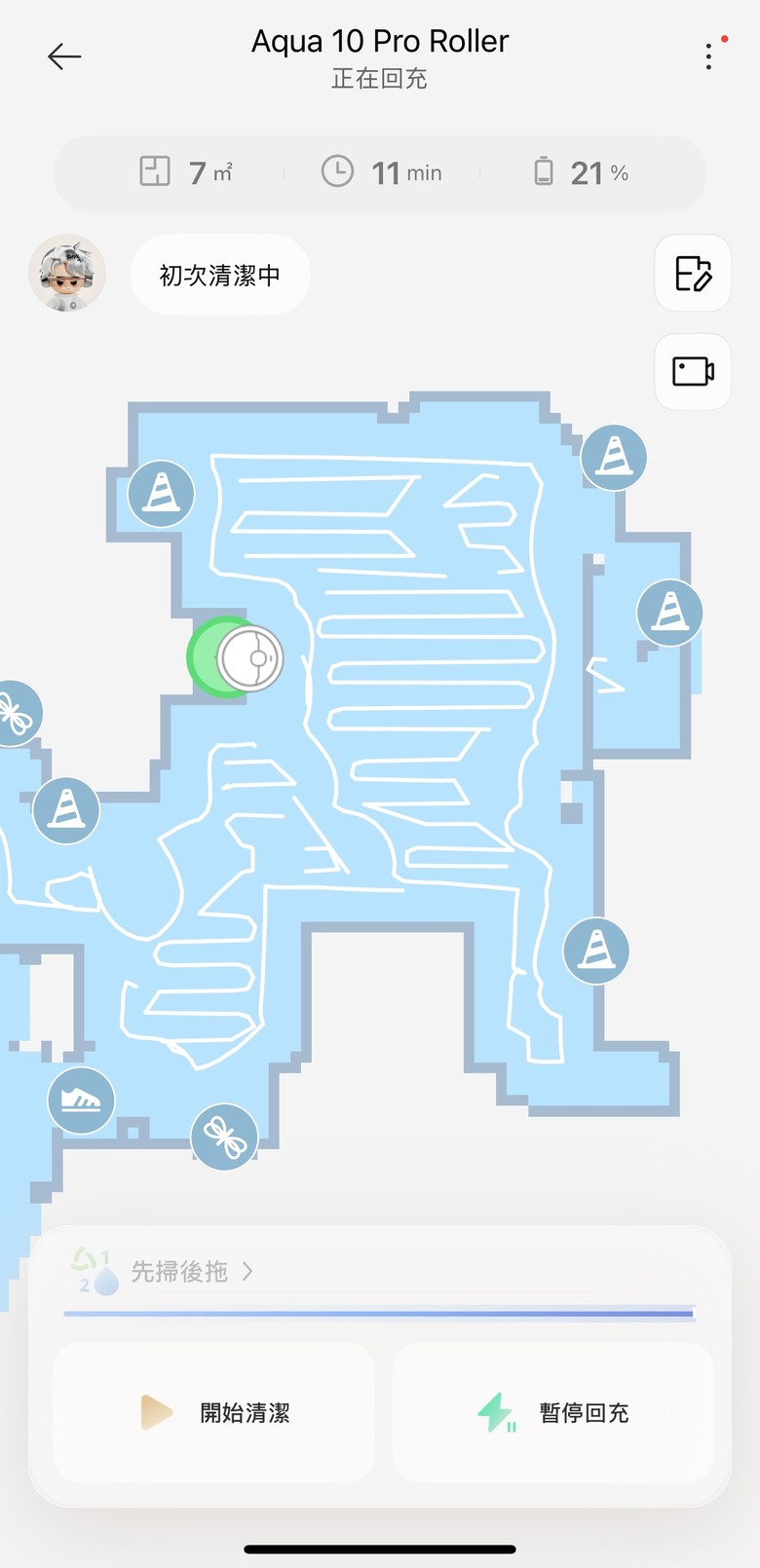Tap the shoe obstacle marker on the map
Image resolution: width=760 pixels, height=1568 pixels.
81,1101
